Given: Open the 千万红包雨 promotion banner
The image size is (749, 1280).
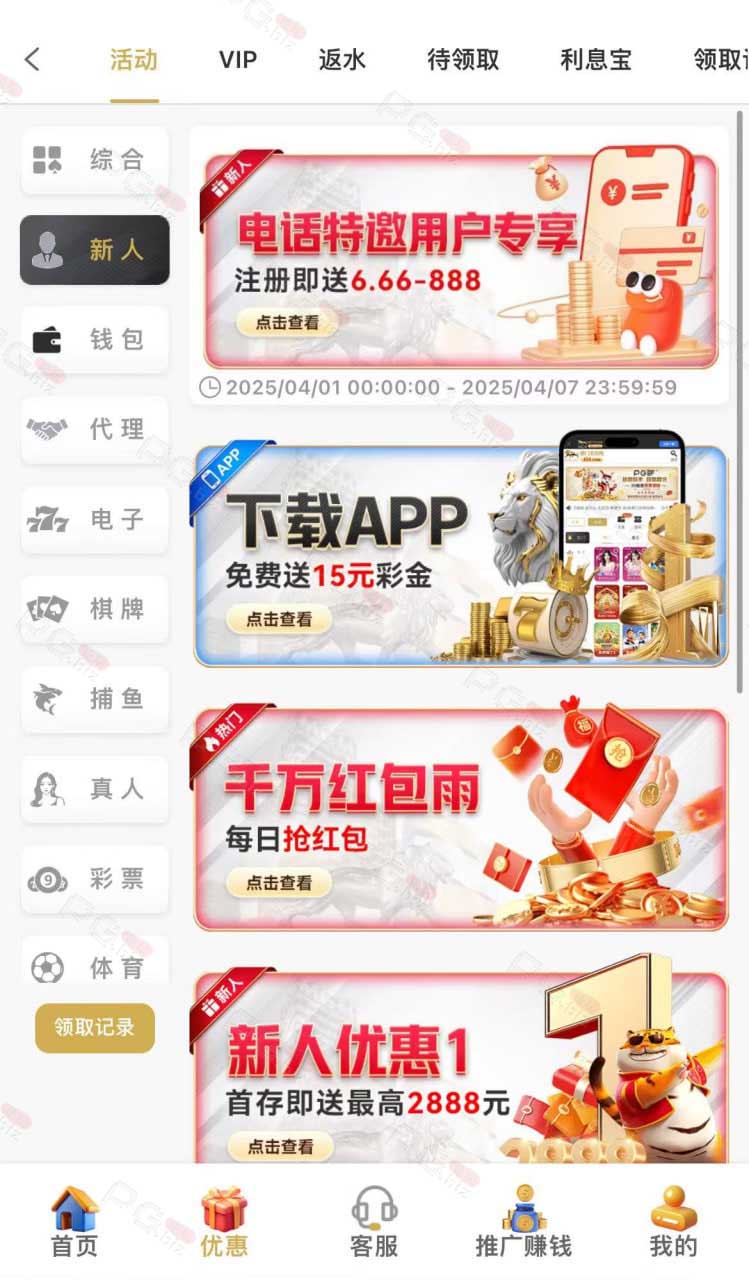Looking at the screenshot, I should click(x=460, y=819).
